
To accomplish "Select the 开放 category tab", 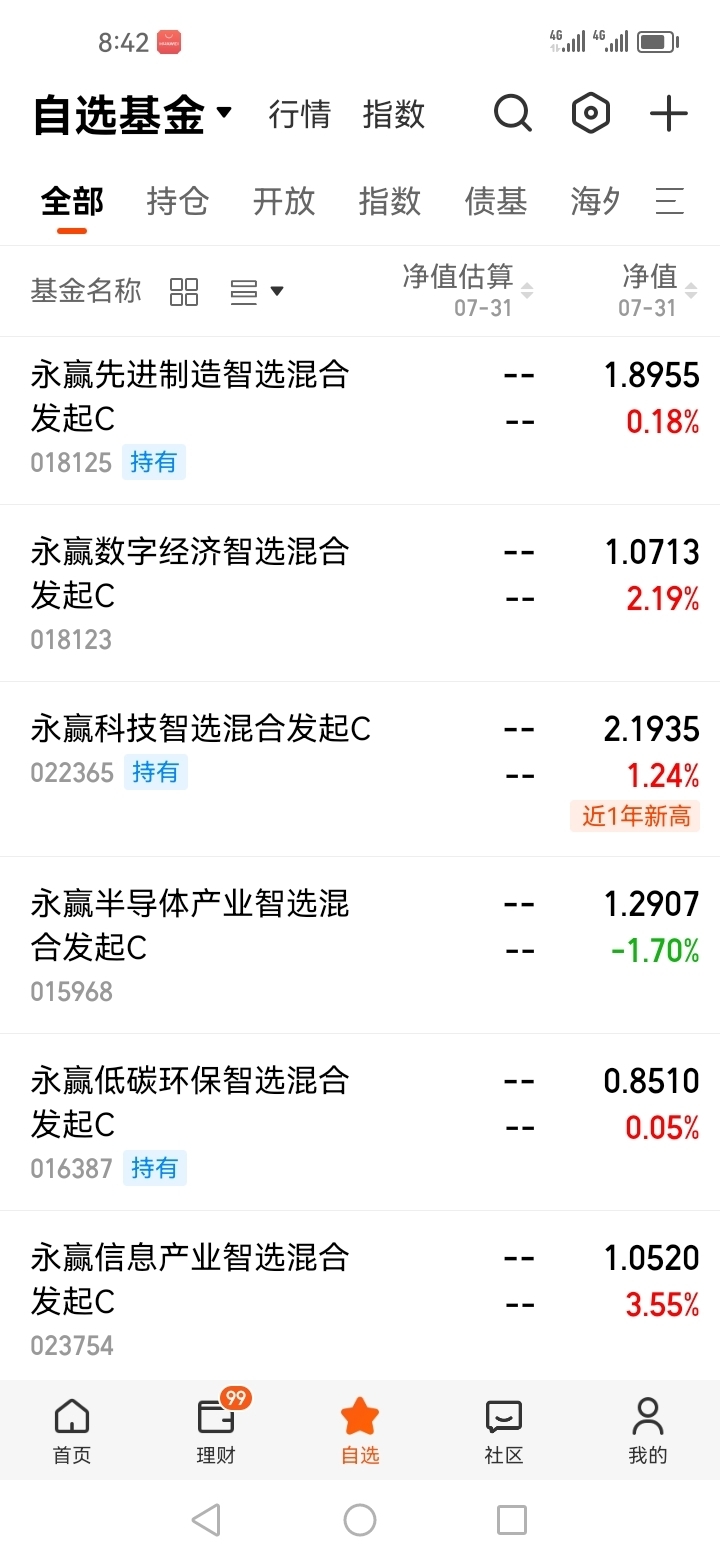I will tap(284, 201).
